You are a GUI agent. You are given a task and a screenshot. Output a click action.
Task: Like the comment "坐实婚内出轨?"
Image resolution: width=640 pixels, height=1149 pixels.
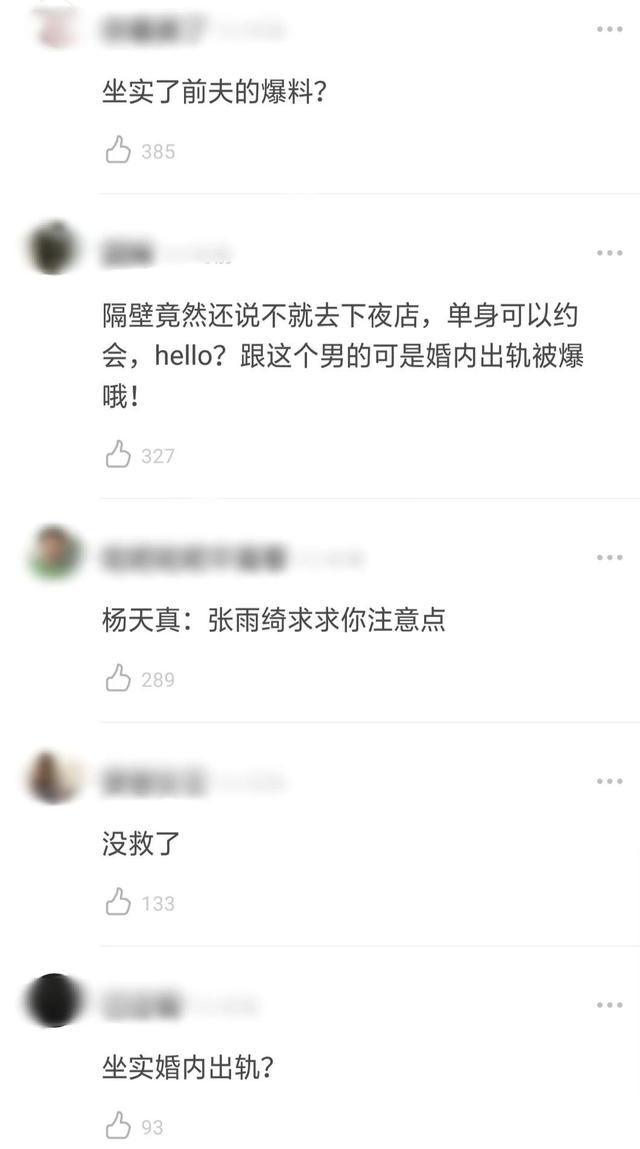(118, 1126)
